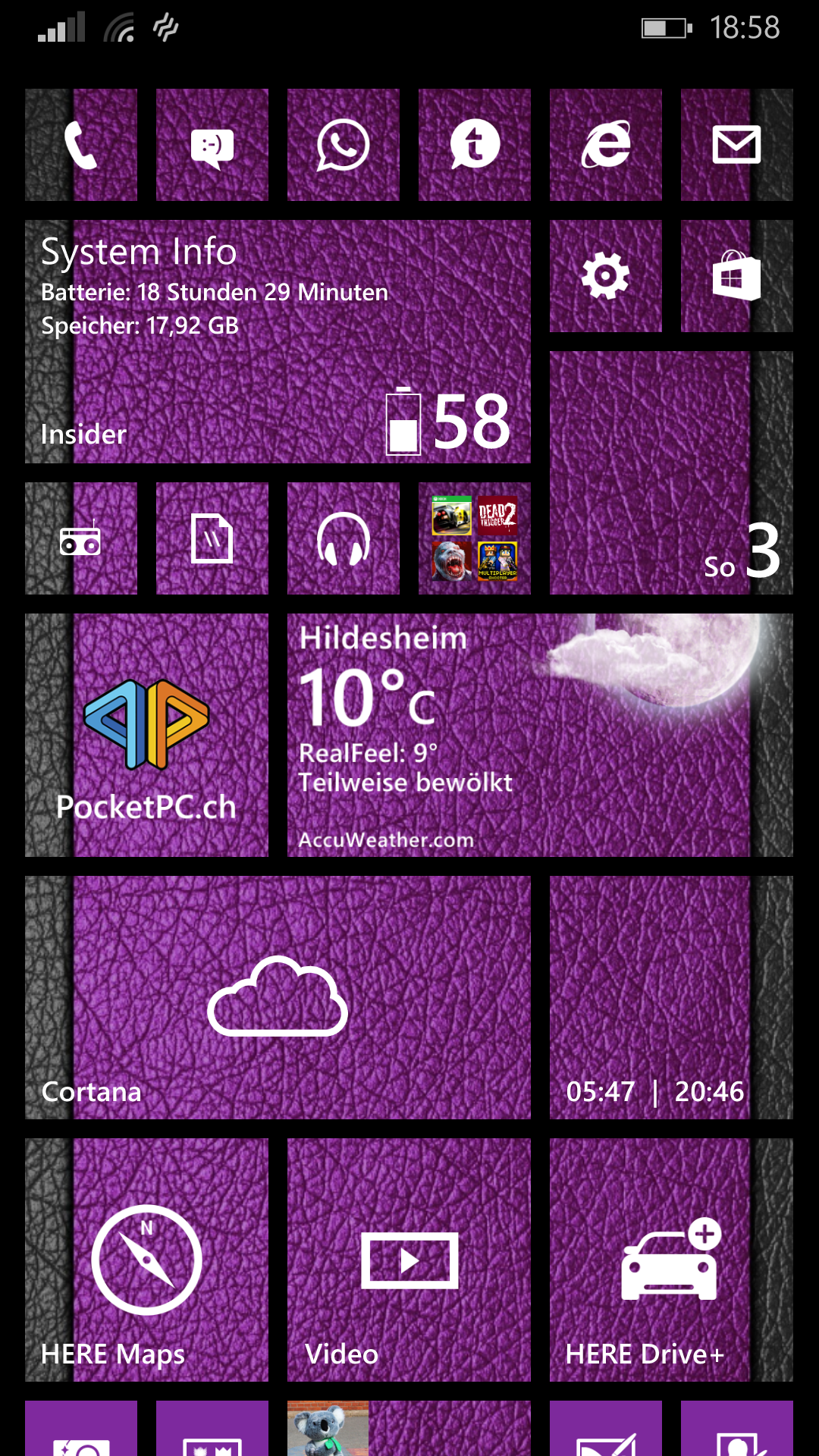Launch the Music headphones tile
The image size is (819, 1456).
[344, 538]
